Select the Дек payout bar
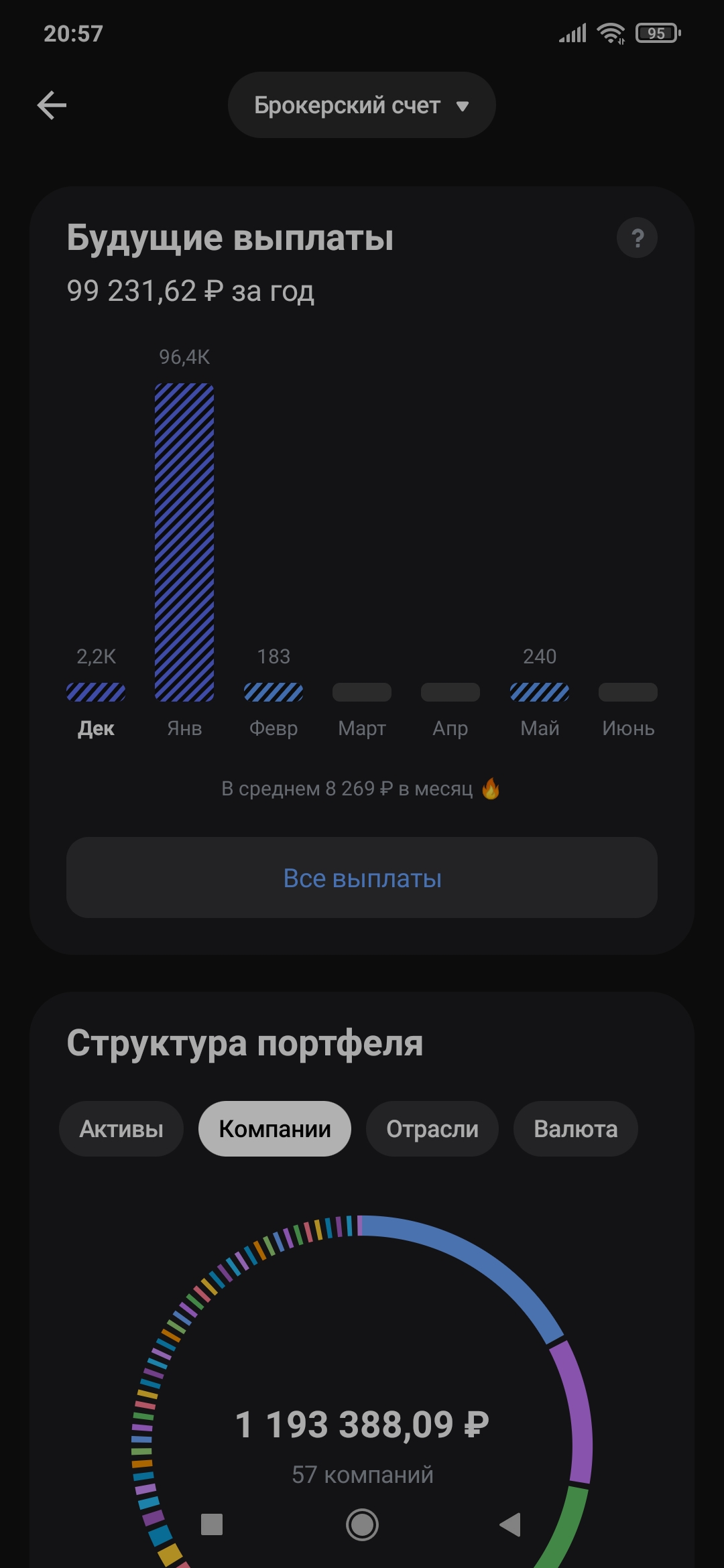 pyautogui.click(x=96, y=692)
